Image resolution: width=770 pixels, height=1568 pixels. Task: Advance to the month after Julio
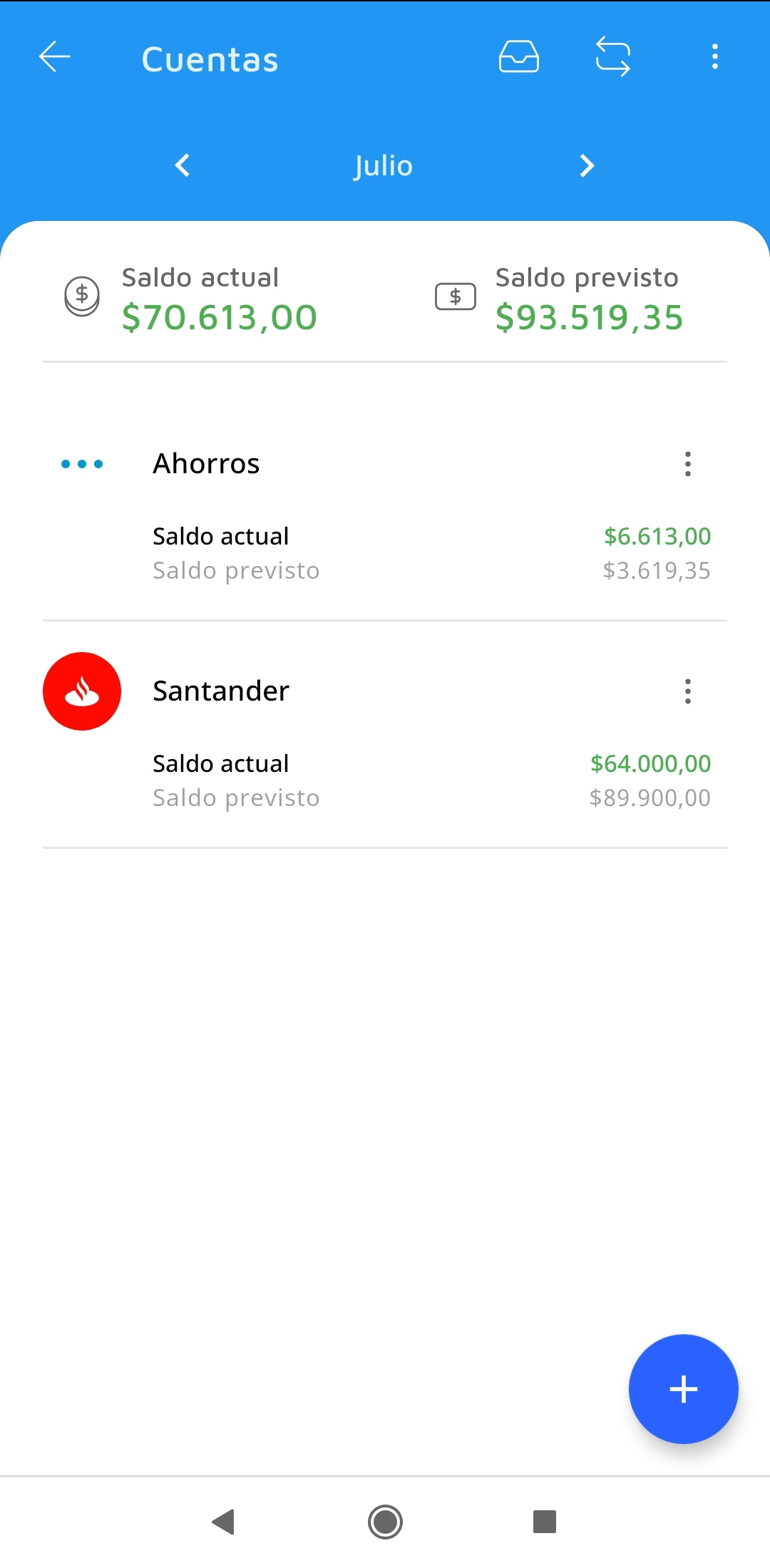pyautogui.click(x=586, y=165)
